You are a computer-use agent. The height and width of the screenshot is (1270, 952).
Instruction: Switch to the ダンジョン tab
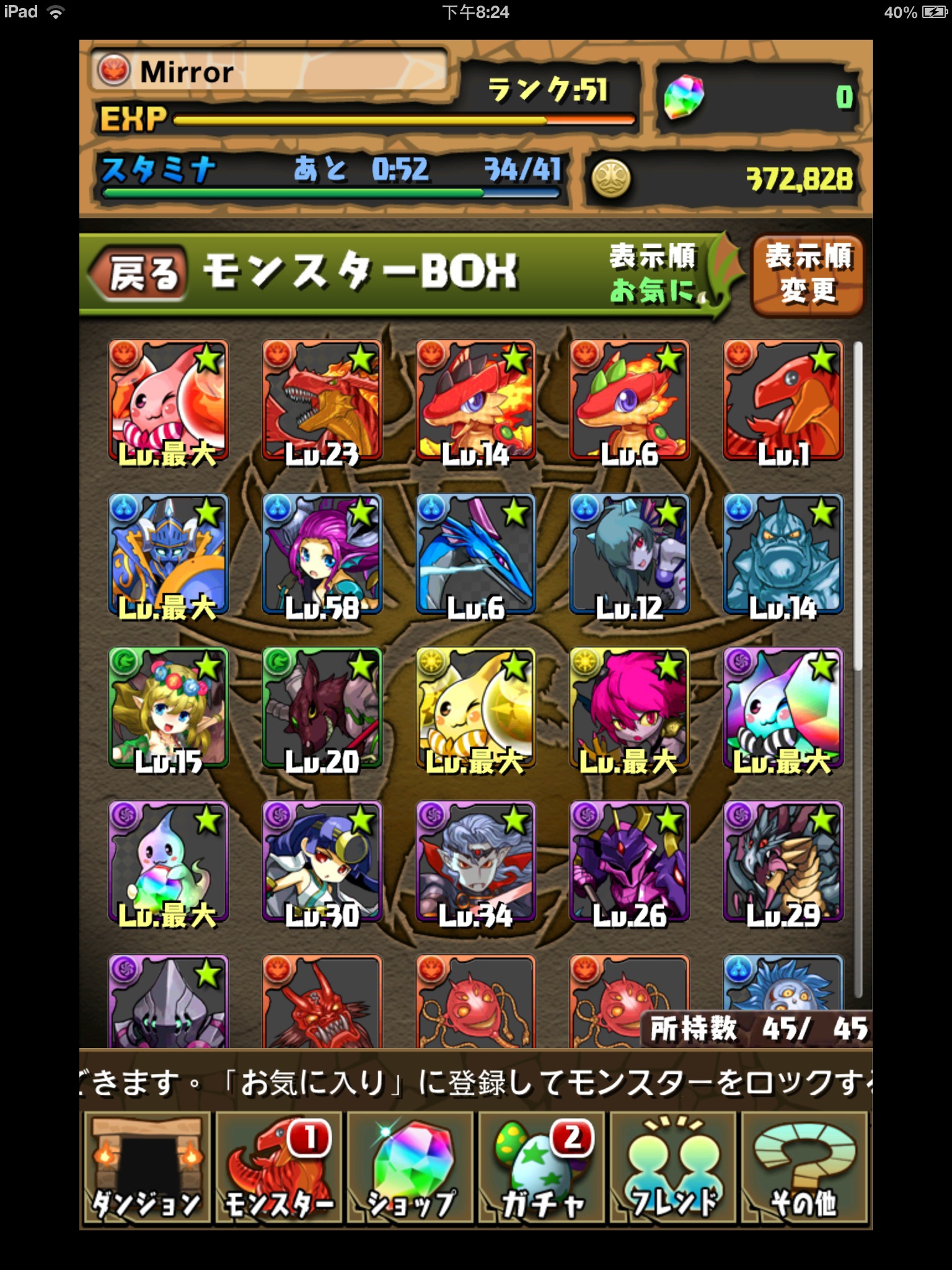pos(147,1168)
